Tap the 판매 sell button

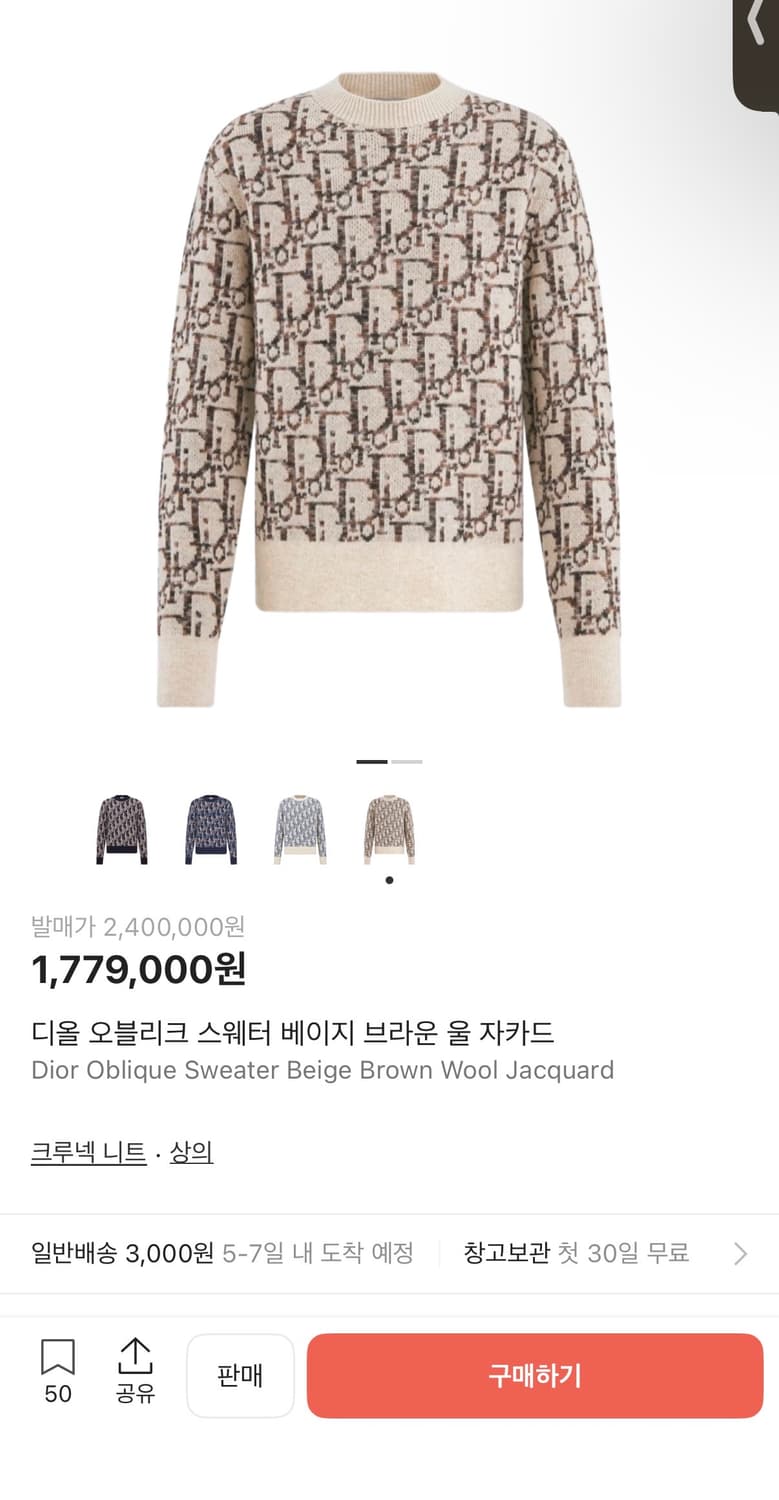(x=240, y=1375)
